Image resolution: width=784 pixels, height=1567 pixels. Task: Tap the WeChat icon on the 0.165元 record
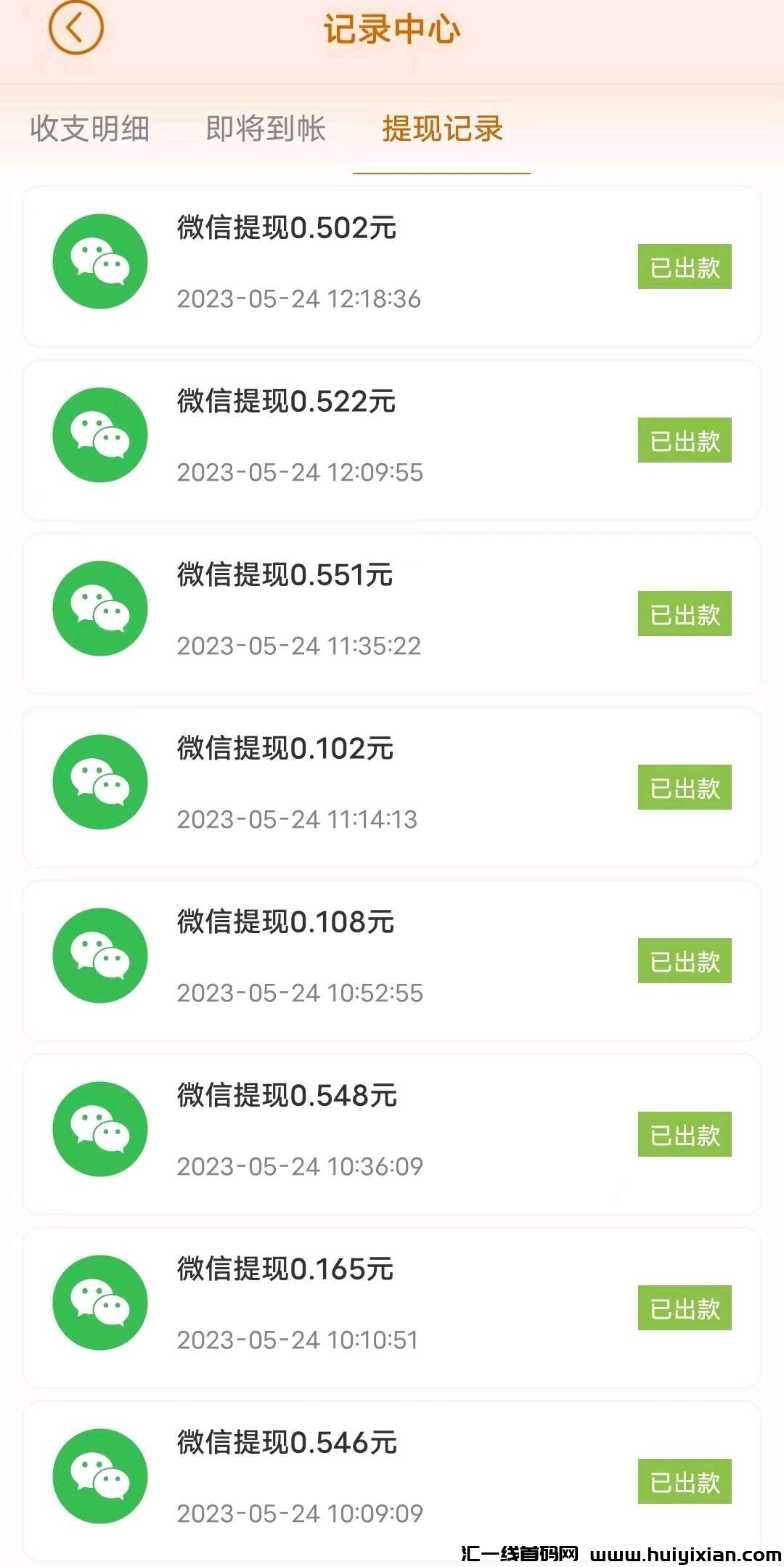tap(100, 1303)
